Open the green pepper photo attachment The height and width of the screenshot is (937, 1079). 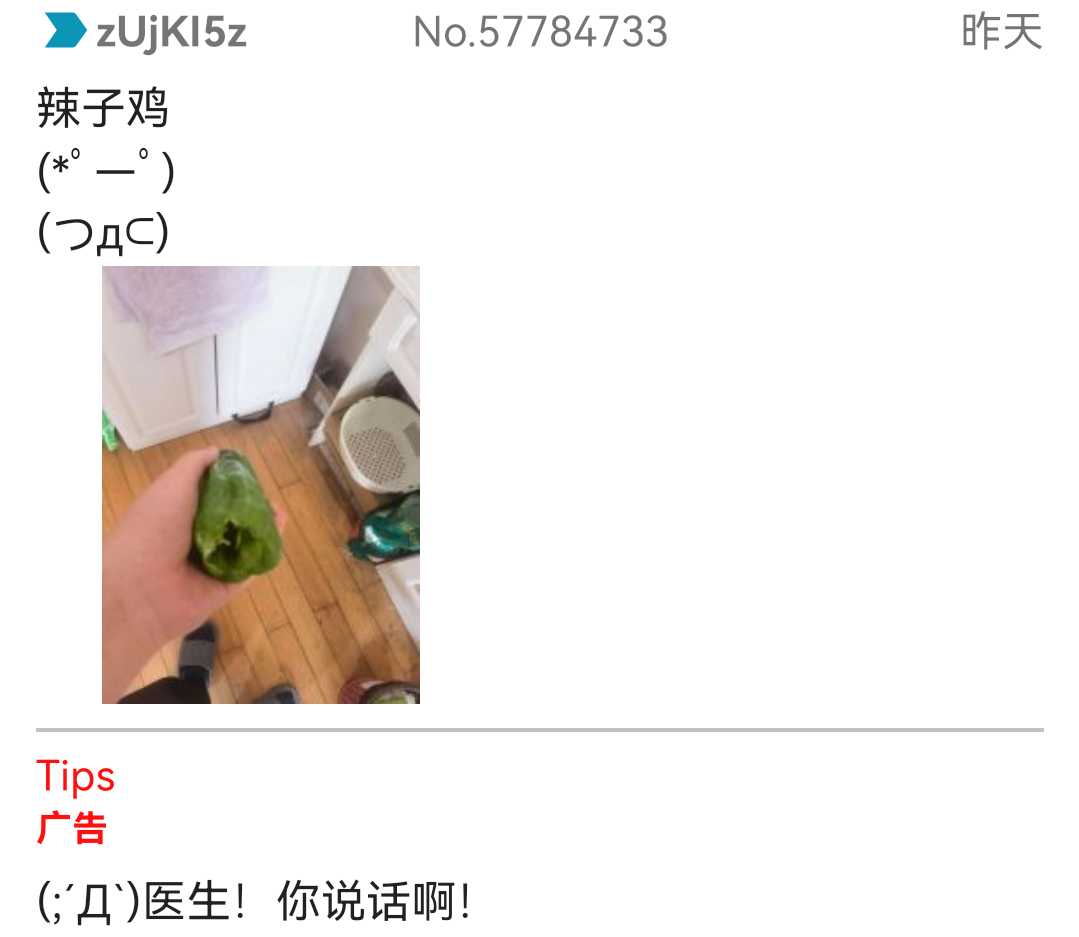coord(260,484)
